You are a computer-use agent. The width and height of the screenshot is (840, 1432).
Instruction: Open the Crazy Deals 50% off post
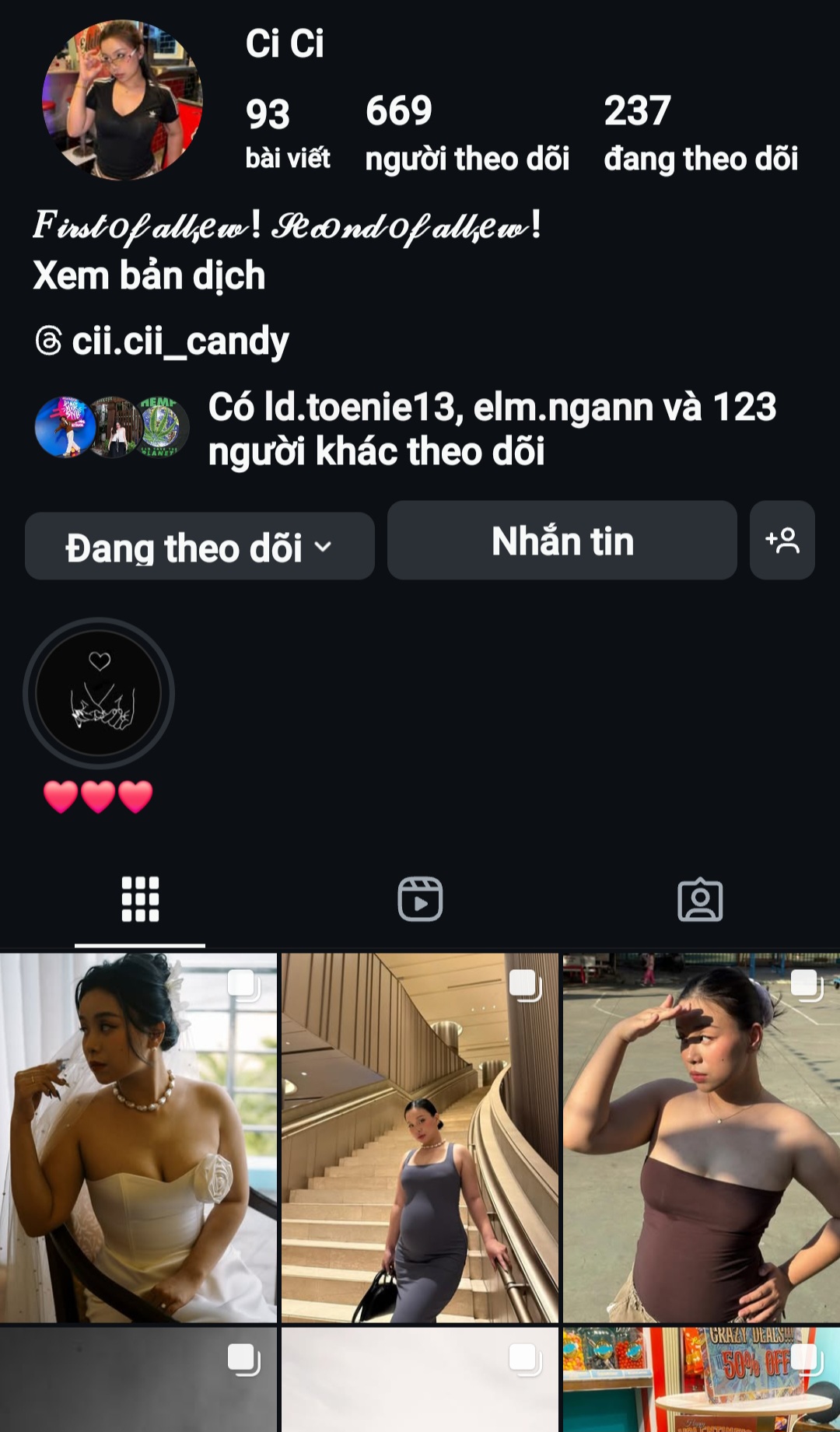point(702,1380)
